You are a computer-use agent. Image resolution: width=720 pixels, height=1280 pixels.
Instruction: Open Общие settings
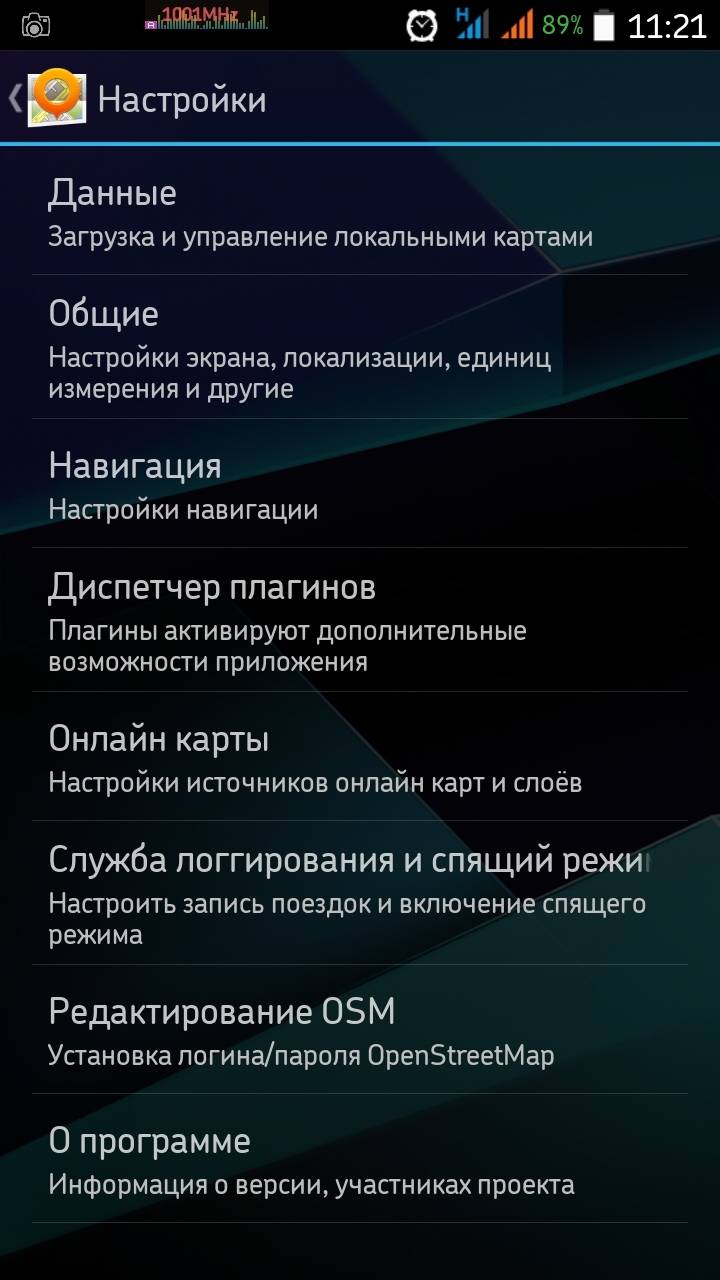360,347
